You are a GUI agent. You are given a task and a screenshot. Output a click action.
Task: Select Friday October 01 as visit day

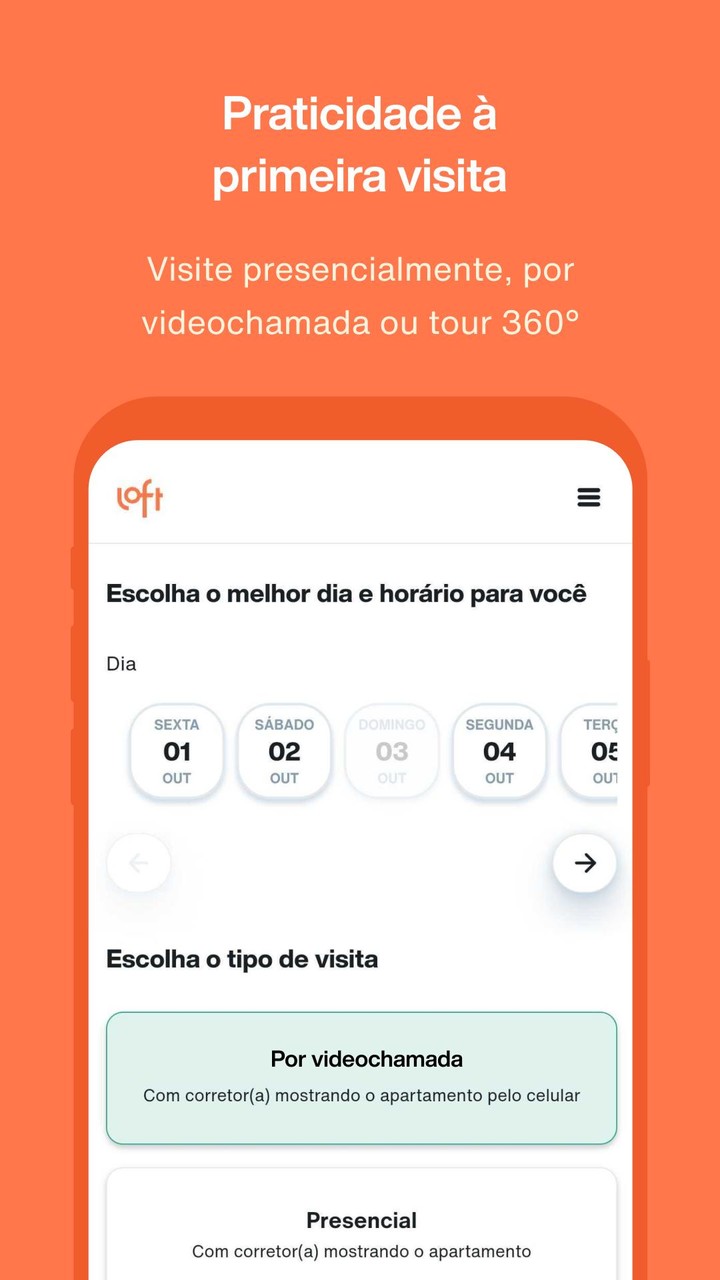(x=176, y=751)
